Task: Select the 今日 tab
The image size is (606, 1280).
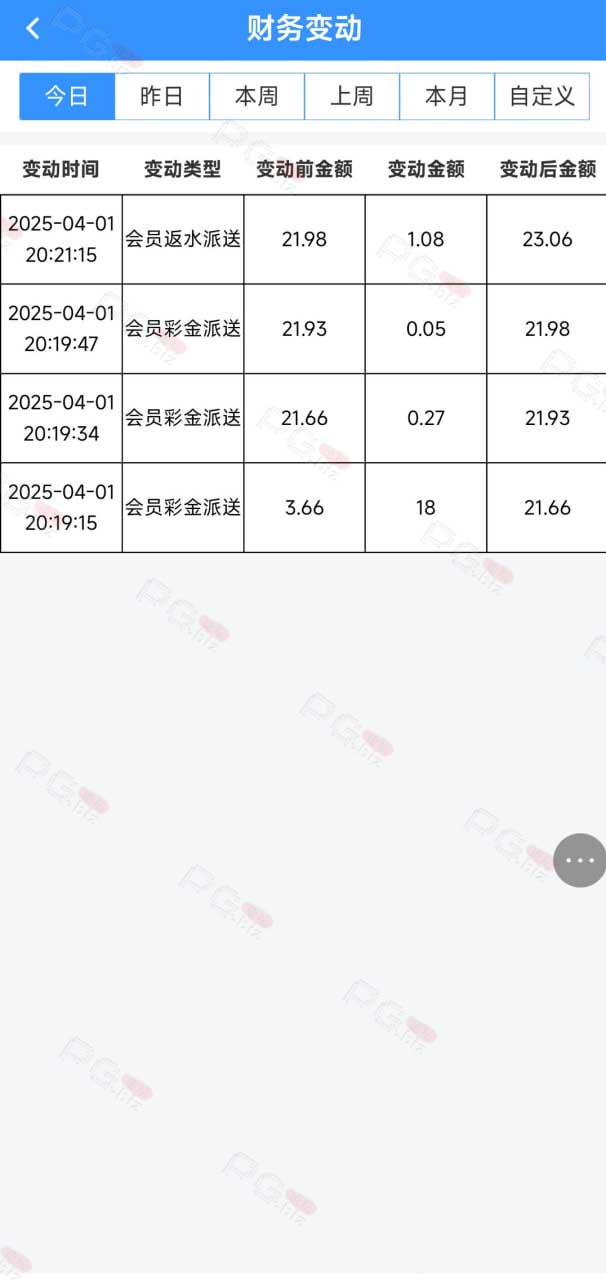Action: pos(67,96)
